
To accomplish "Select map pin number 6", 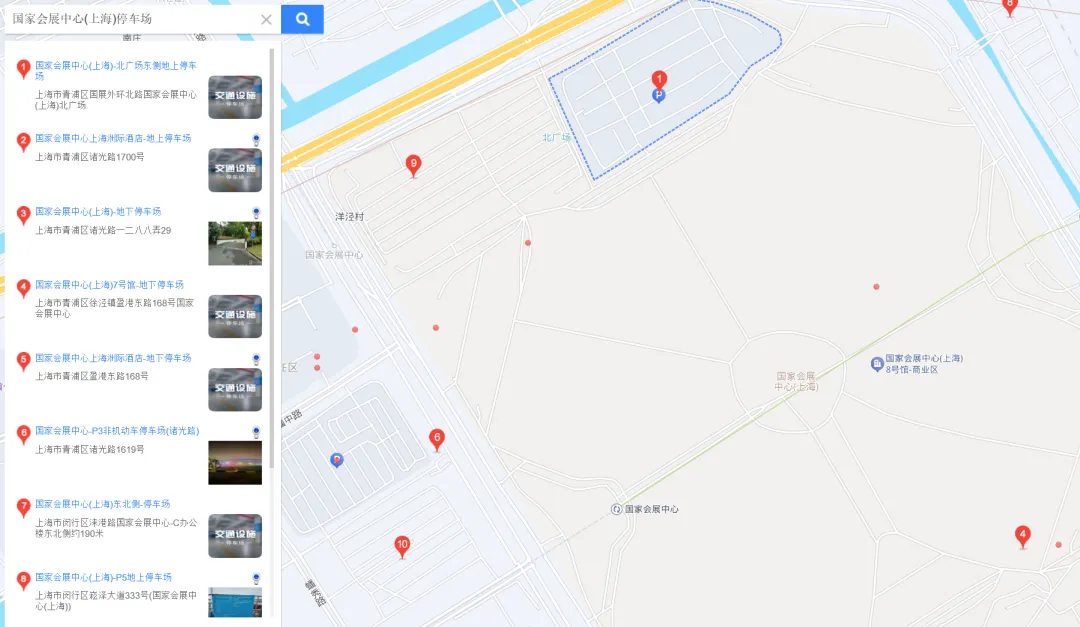I will 436,438.
